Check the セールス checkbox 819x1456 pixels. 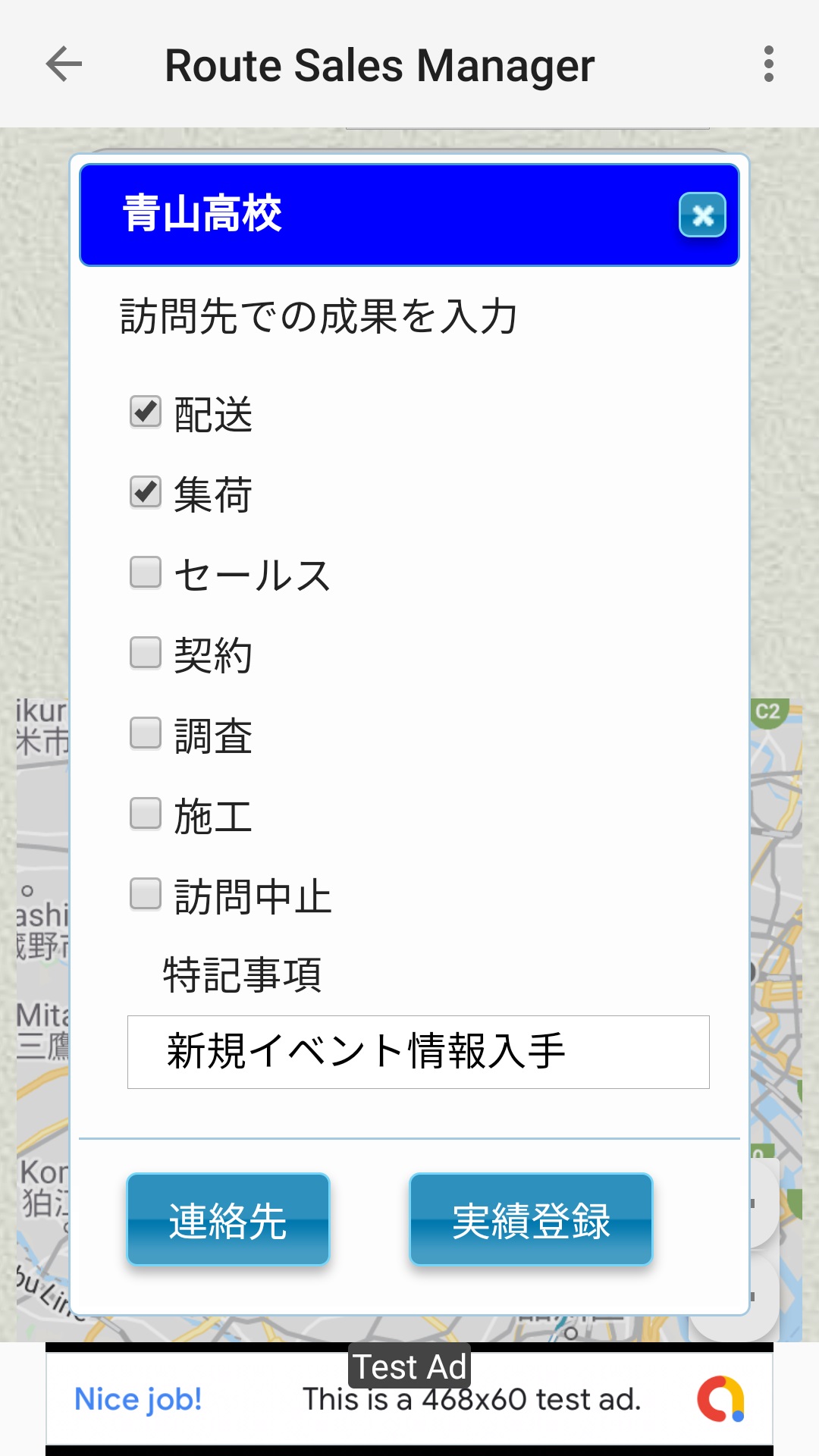(145, 573)
